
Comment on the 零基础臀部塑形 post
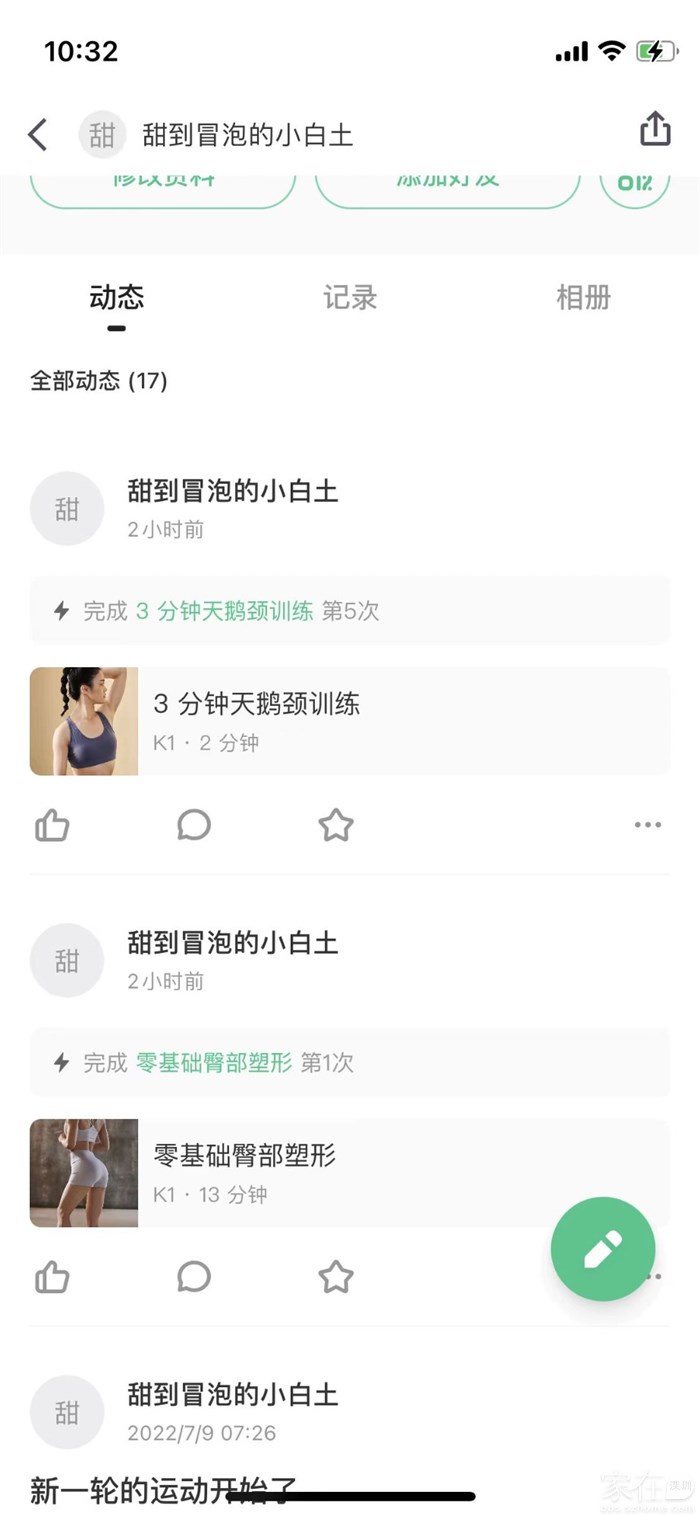coord(194,1277)
